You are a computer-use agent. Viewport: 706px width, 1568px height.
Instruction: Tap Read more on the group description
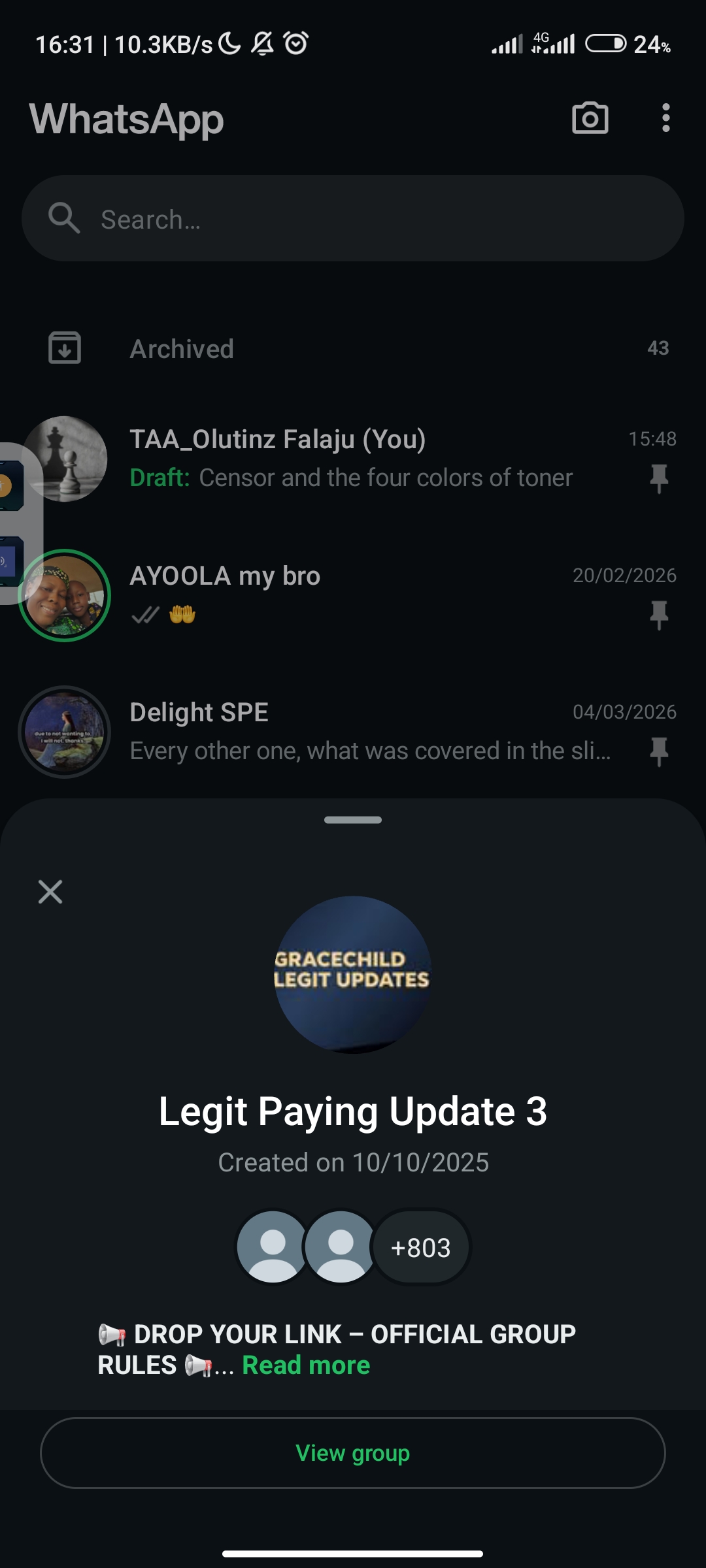click(306, 1365)
